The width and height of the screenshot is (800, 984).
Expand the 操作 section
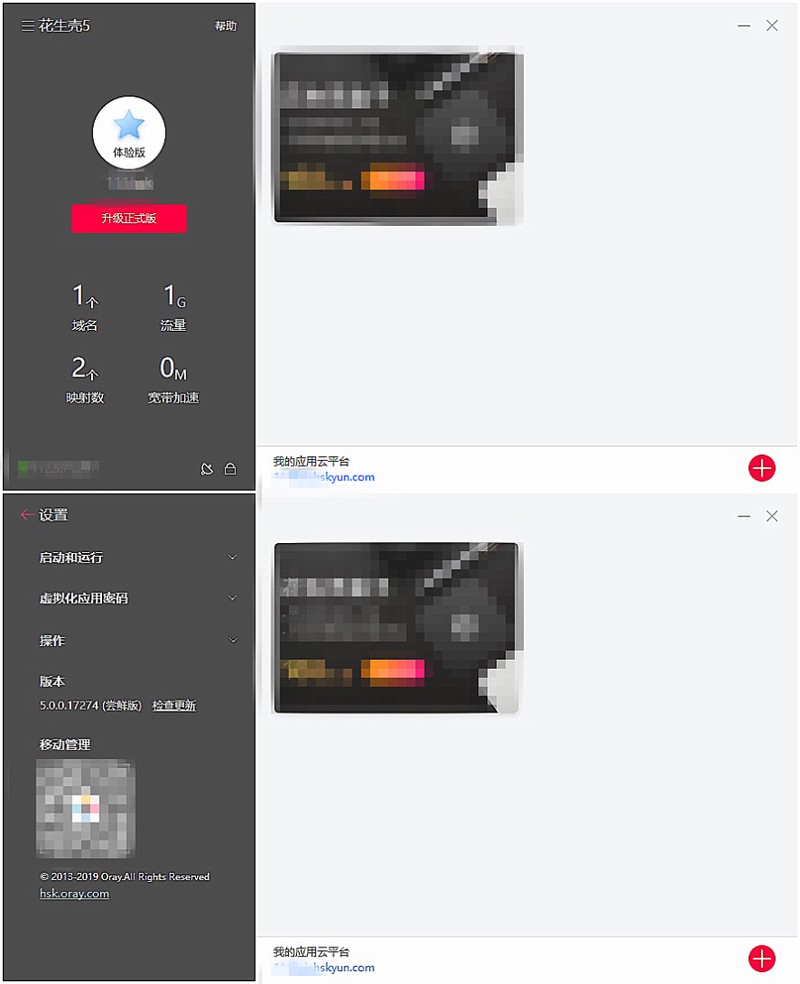coord(232,640)
